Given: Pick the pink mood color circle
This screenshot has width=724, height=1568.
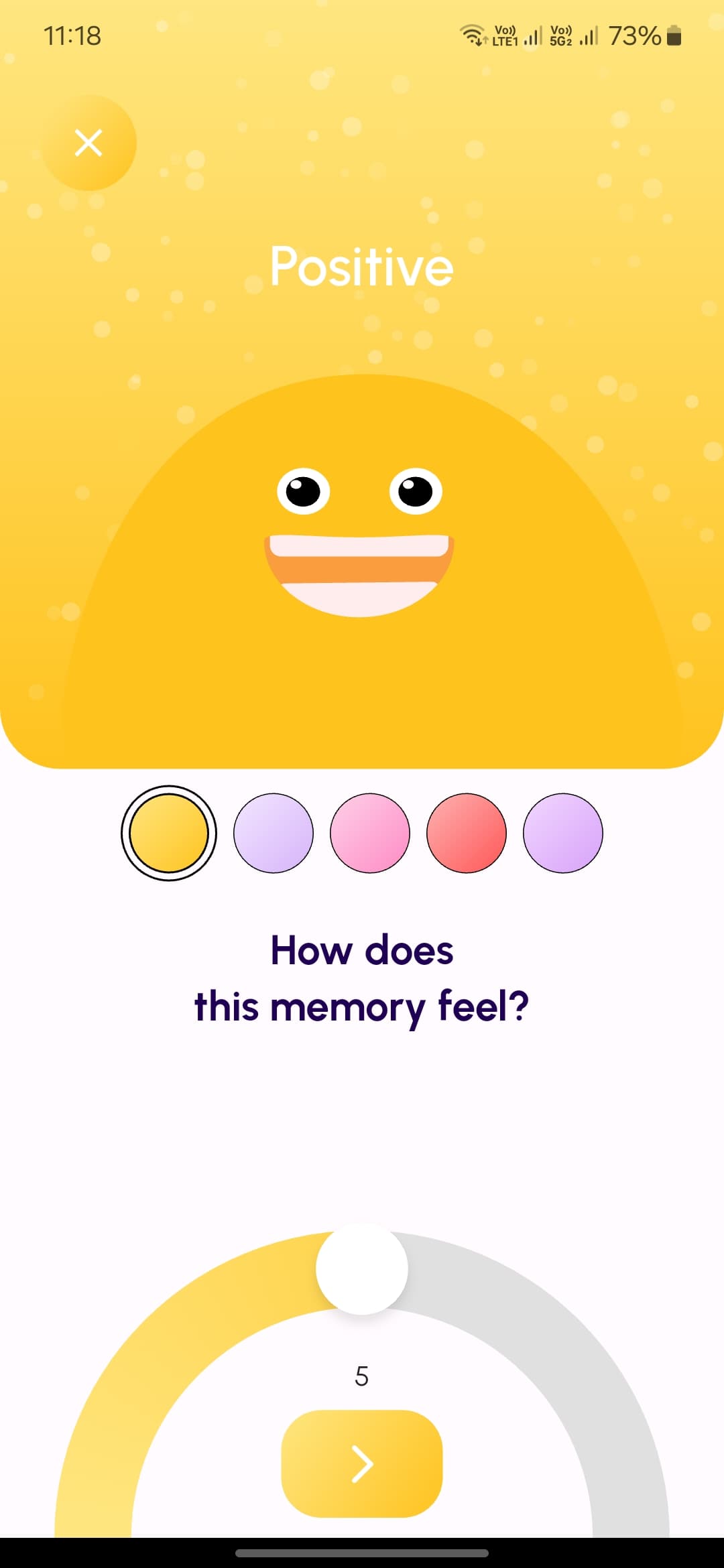Looking at the screenshot, I should [370, 833].
